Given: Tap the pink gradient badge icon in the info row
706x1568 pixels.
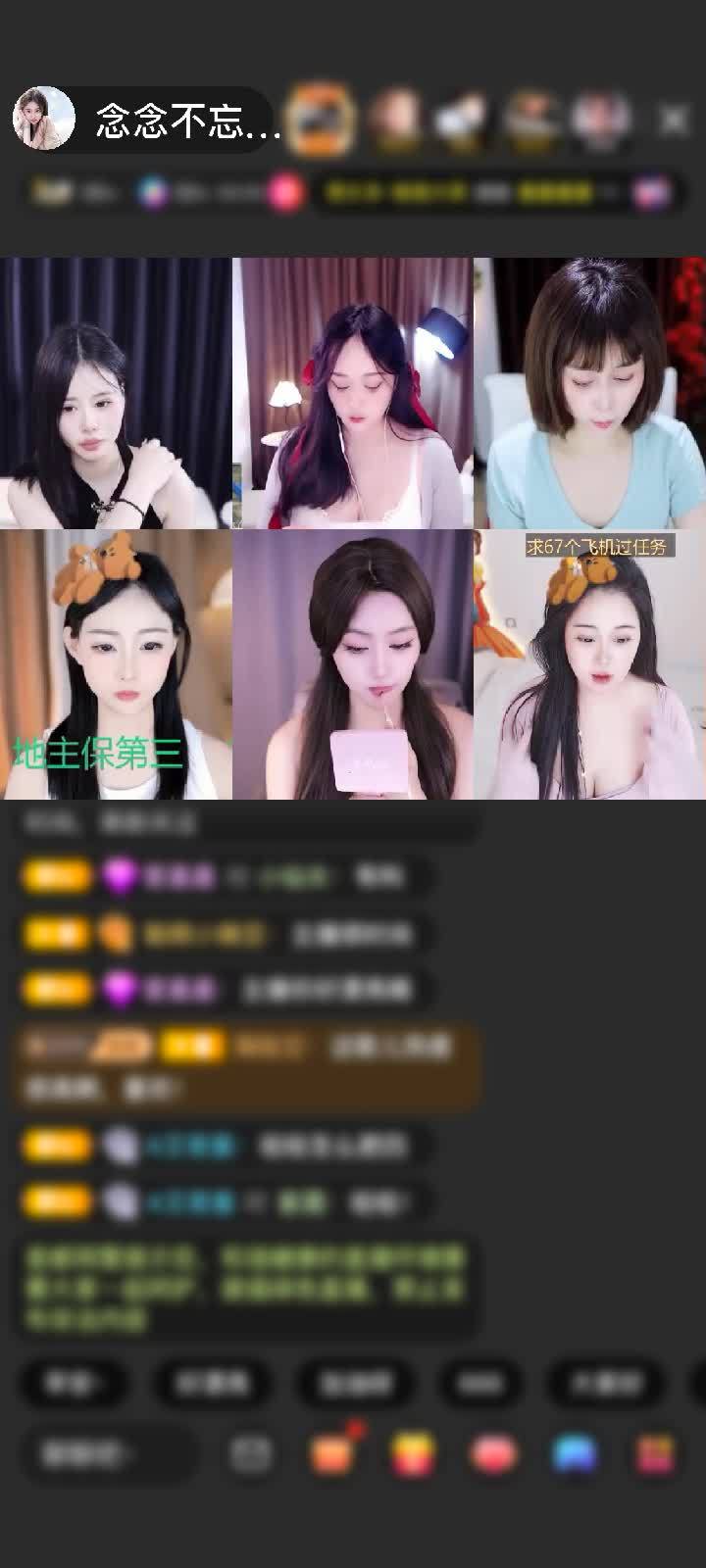Looking at the screenshot, I should tap(283, 193).
